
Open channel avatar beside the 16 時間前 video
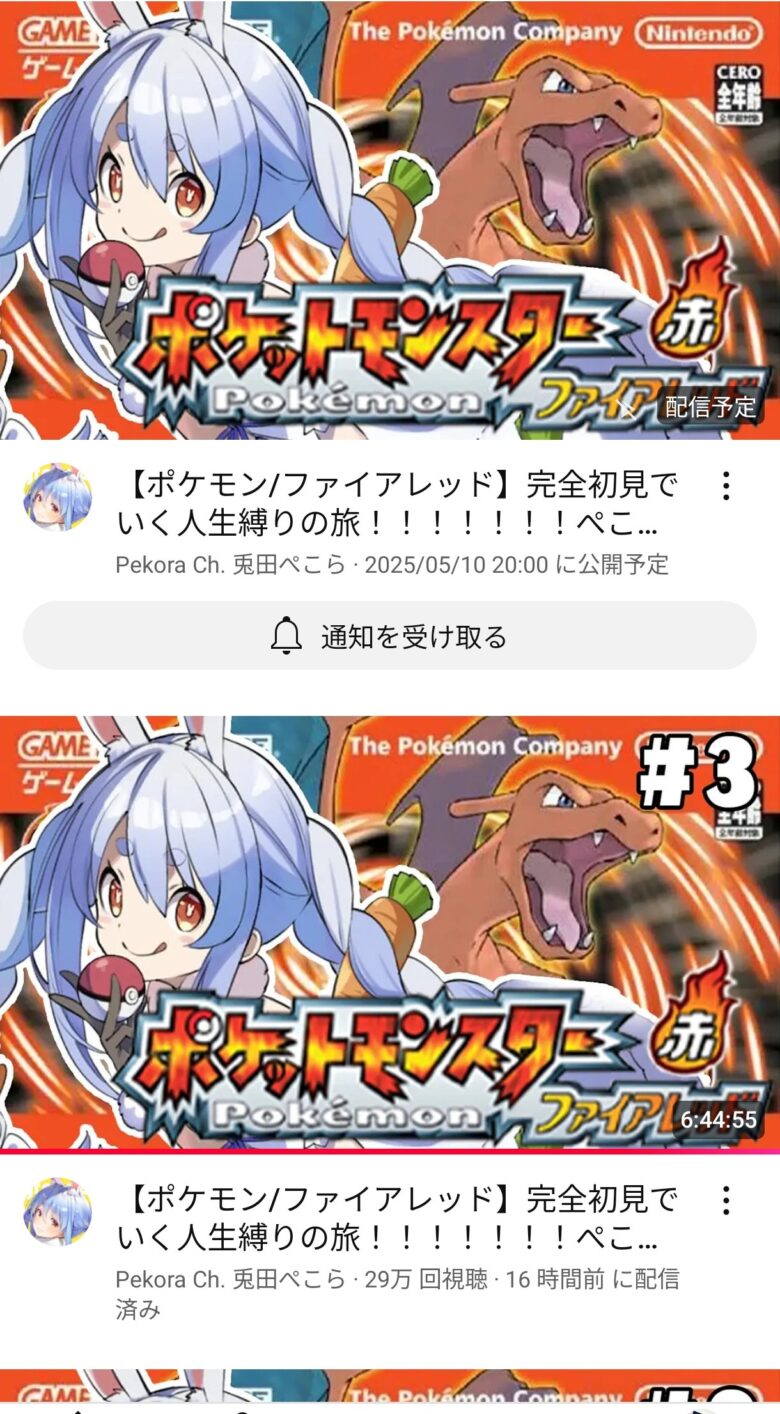click(57, 1211)
